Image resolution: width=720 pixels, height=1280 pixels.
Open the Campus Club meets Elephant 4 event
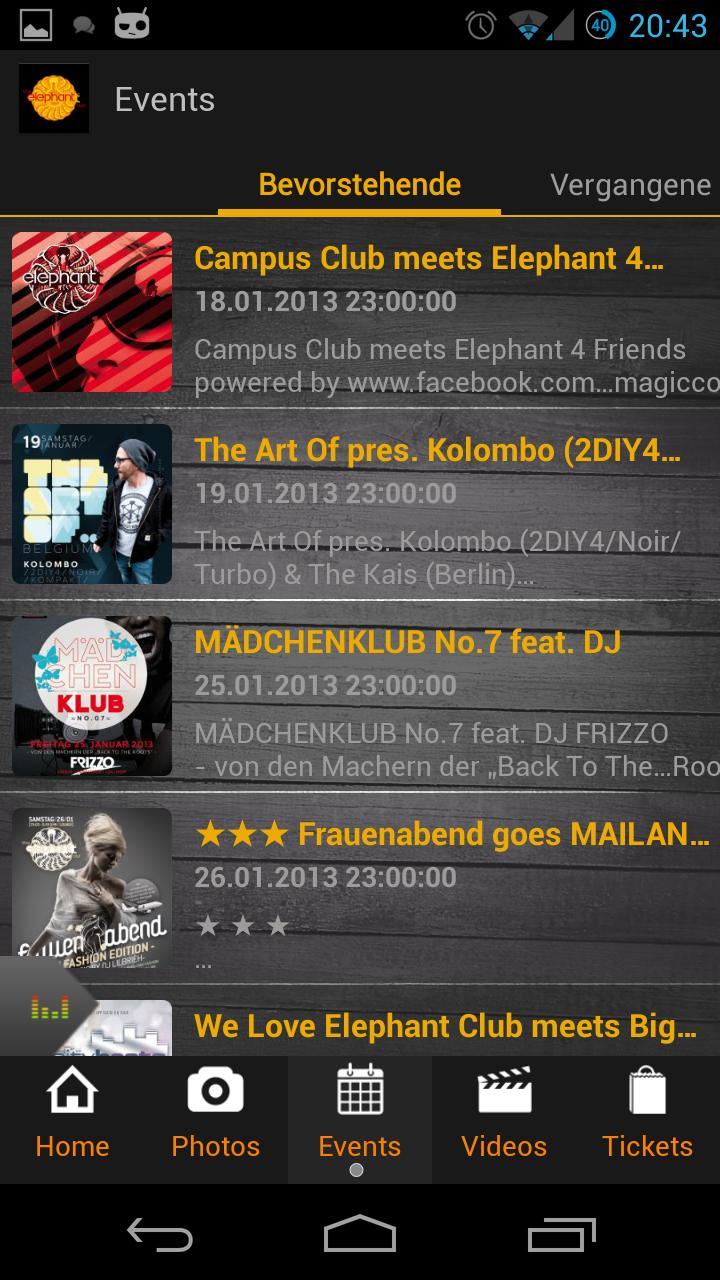(x=400, y=310)
